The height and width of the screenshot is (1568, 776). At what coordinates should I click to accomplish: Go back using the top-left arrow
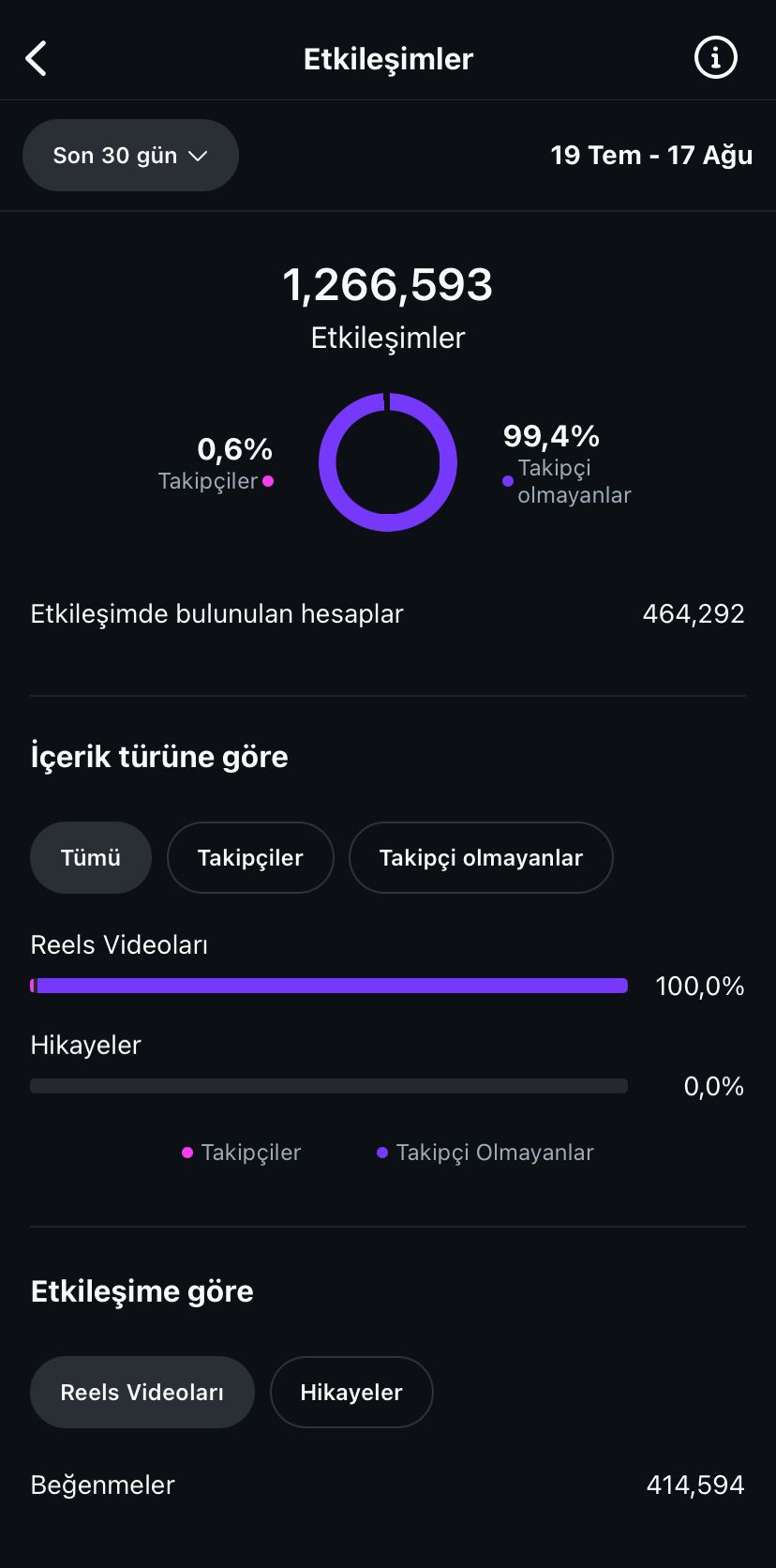pyautogui.click(x=36, y=58)
